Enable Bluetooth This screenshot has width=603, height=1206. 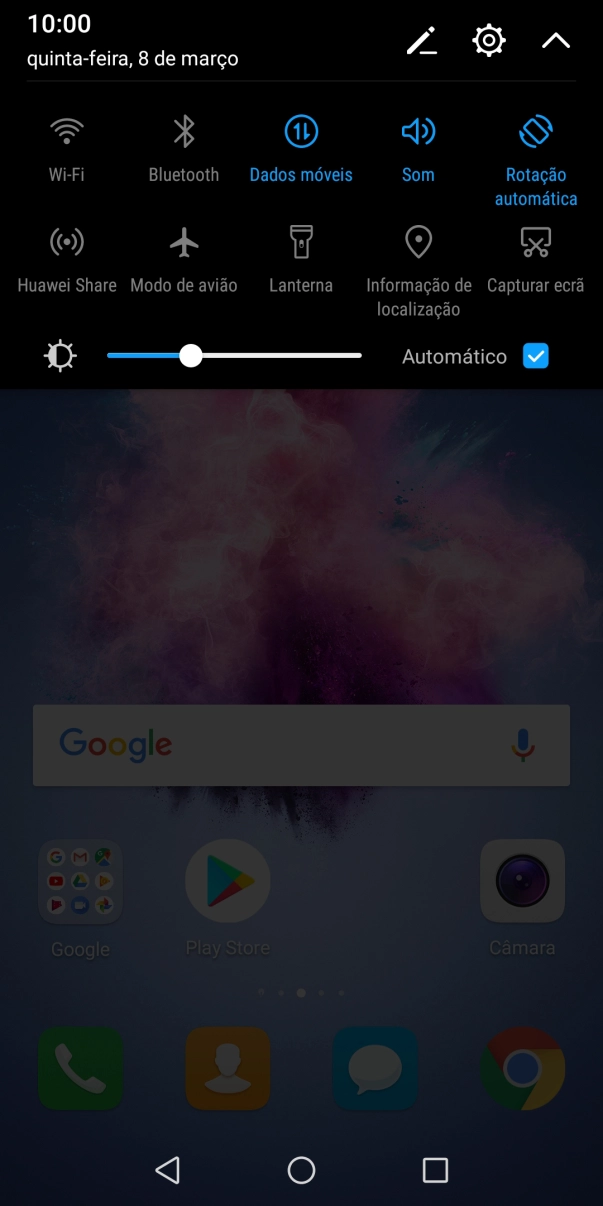(x=184, y=149)
